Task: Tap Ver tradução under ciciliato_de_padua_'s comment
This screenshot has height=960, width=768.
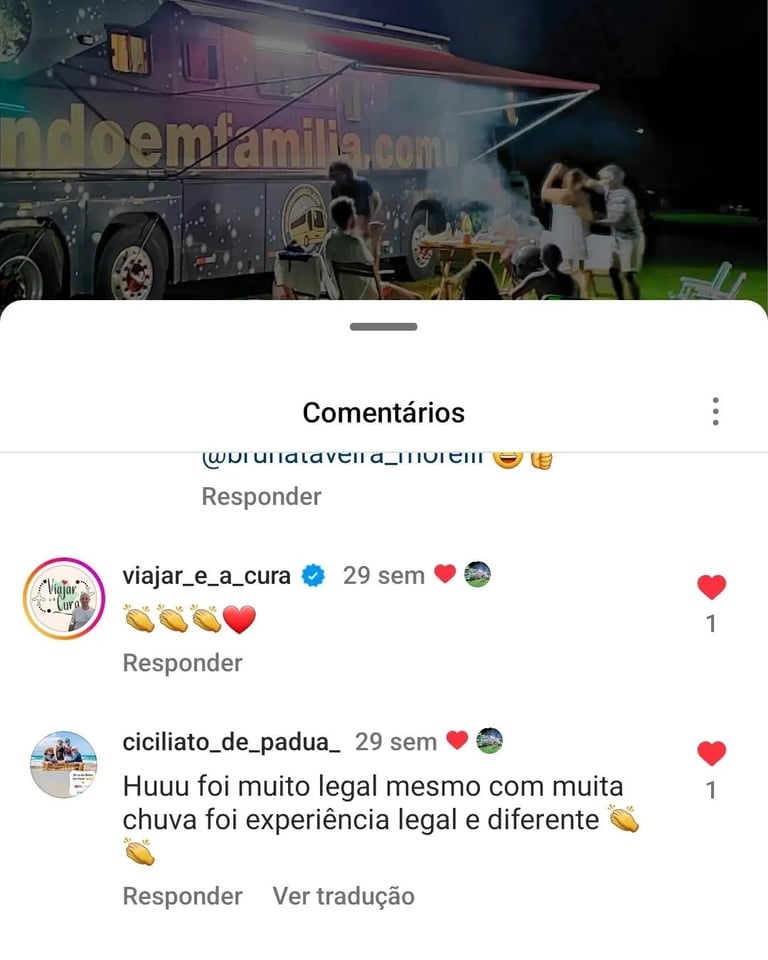Action: click(343, 896)
